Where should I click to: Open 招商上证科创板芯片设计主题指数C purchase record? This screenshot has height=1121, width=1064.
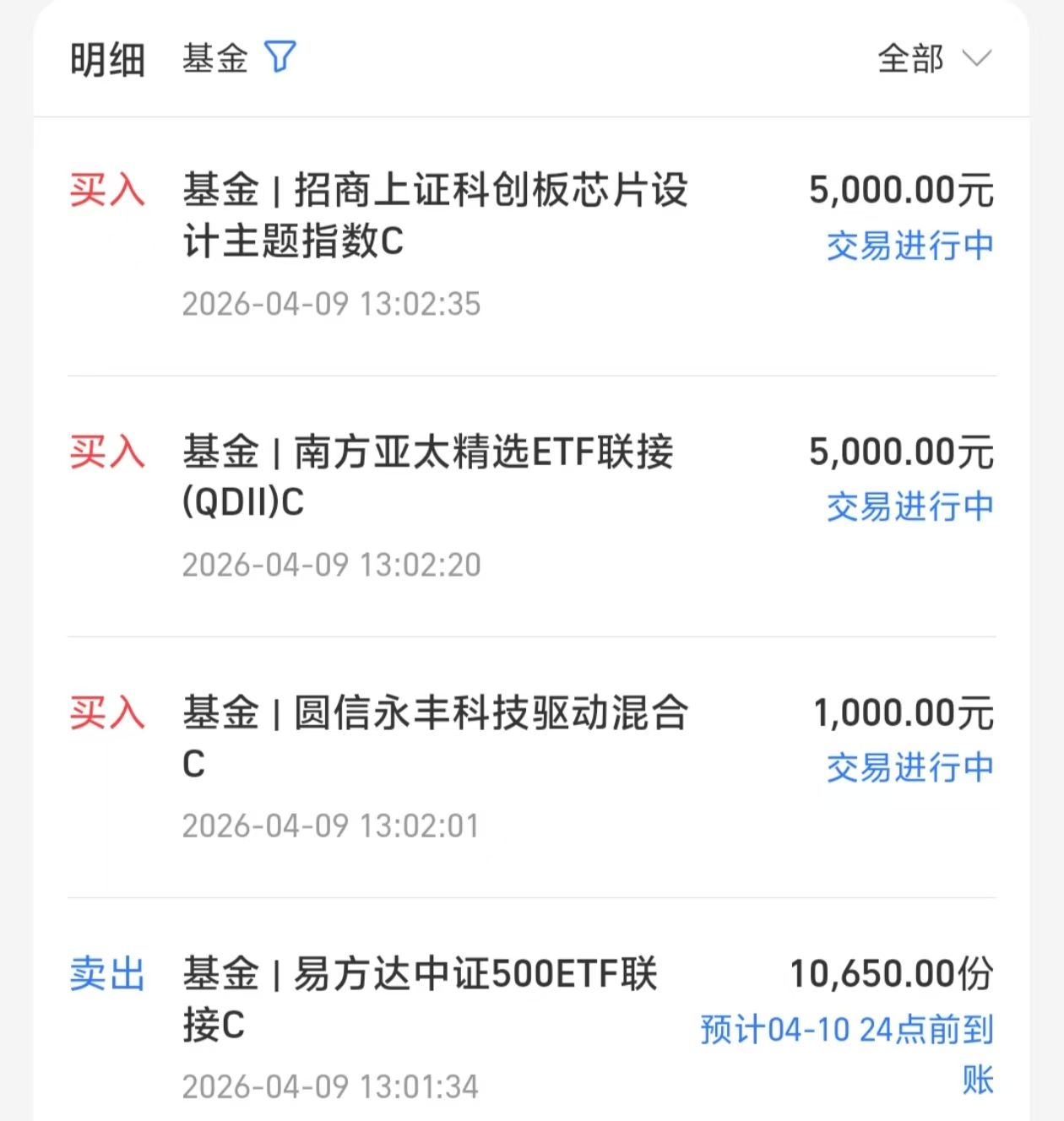pyautogui.click(x=532, y=246)
